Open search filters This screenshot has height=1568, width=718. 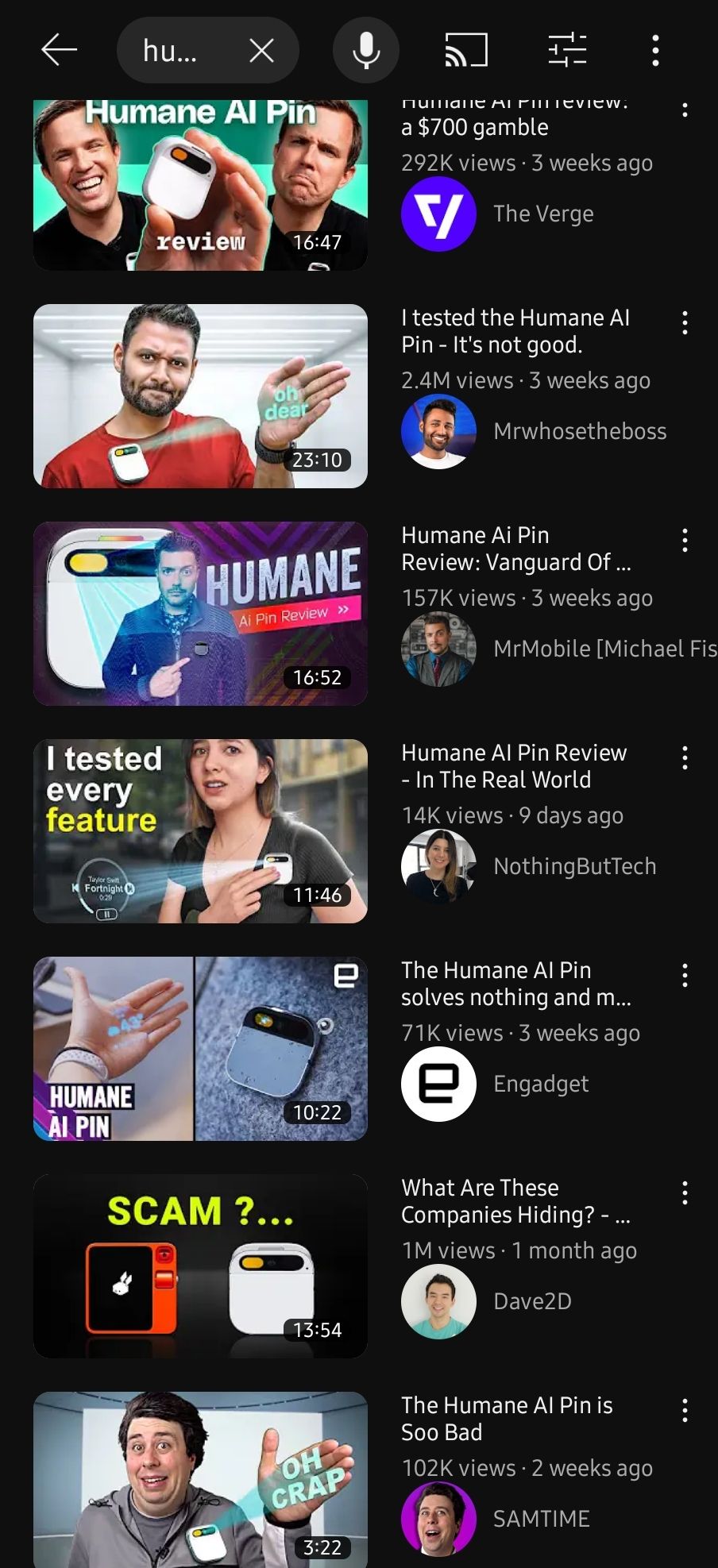(567, 51)
